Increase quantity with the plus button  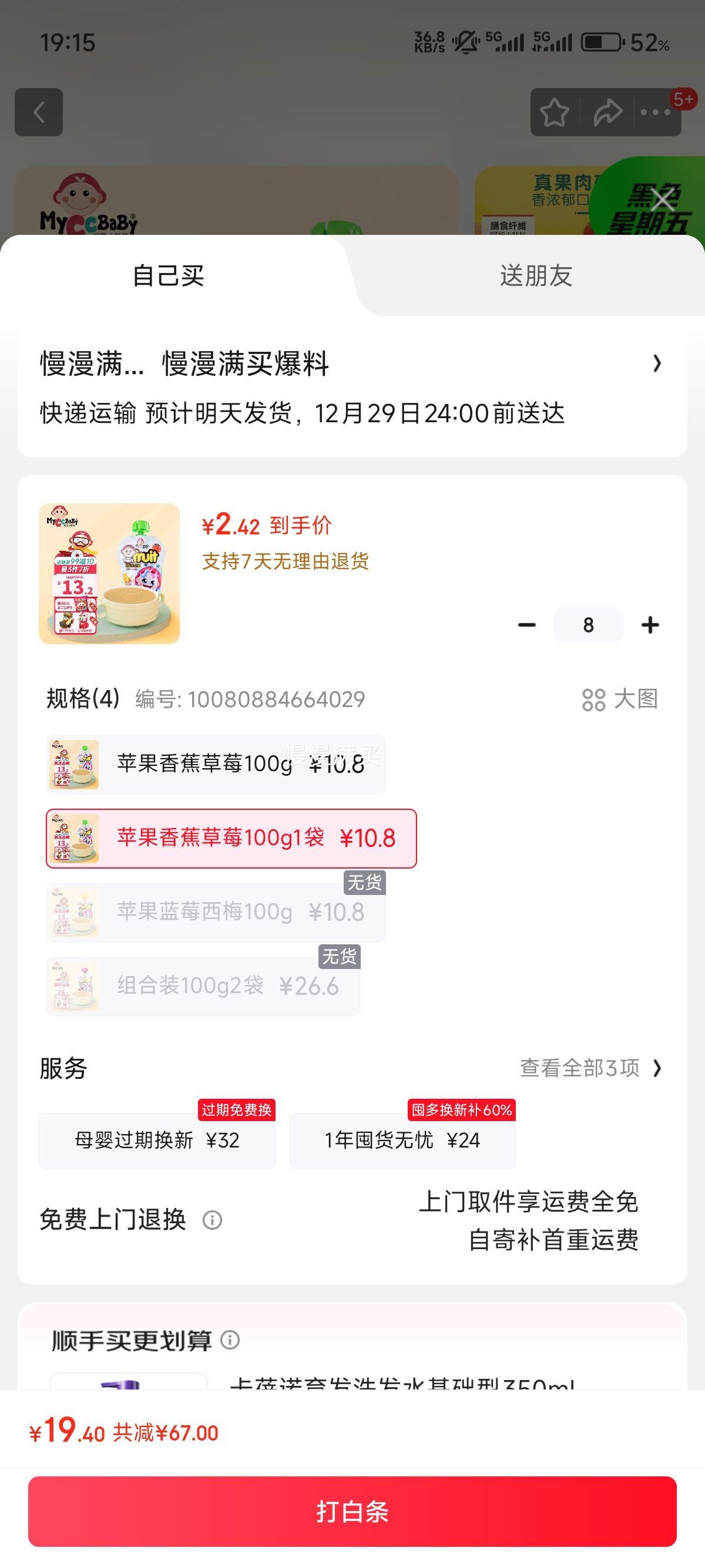tap(650, 624)
